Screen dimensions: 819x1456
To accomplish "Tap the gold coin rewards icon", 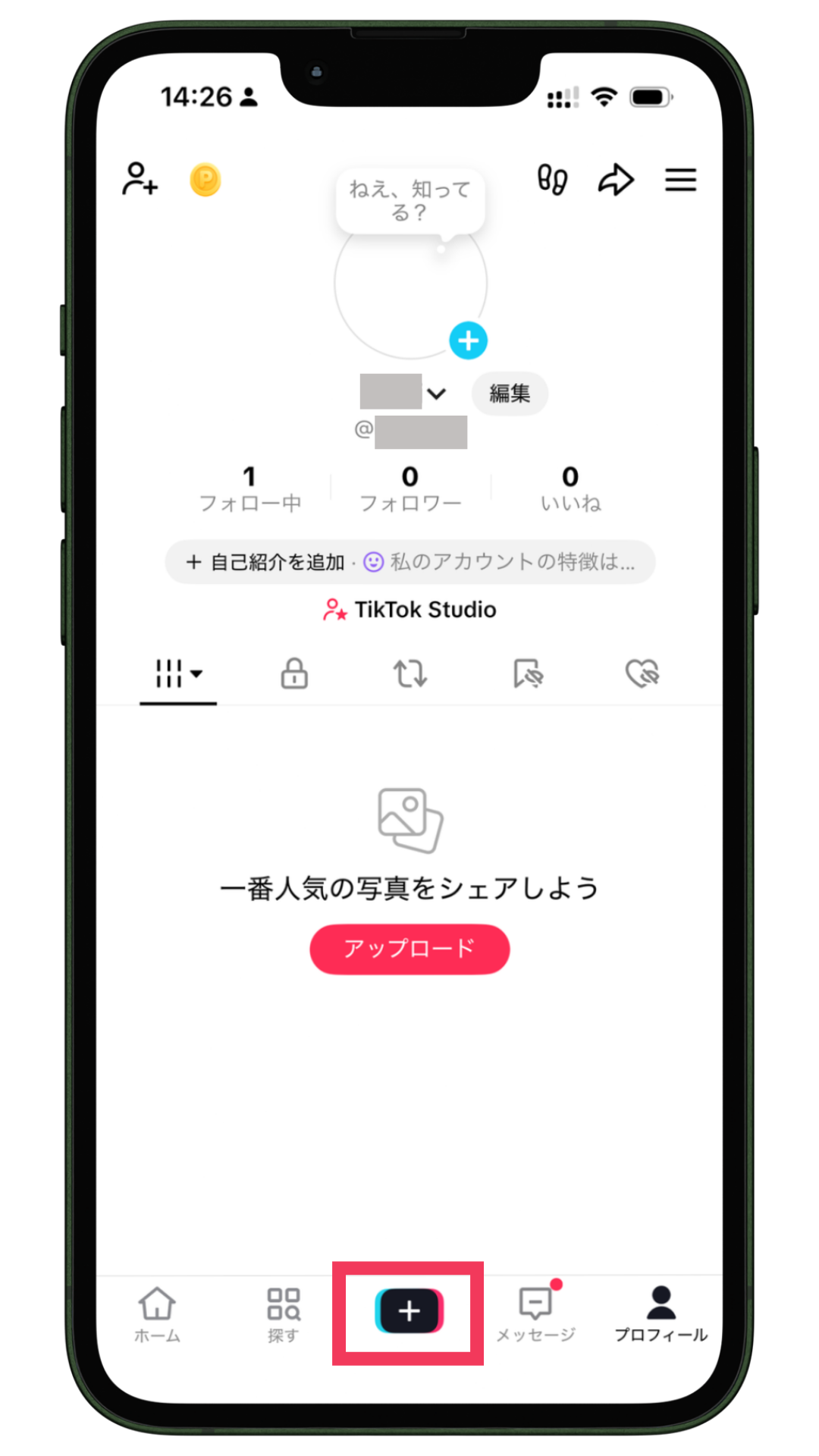I will [x=205, y=180].
